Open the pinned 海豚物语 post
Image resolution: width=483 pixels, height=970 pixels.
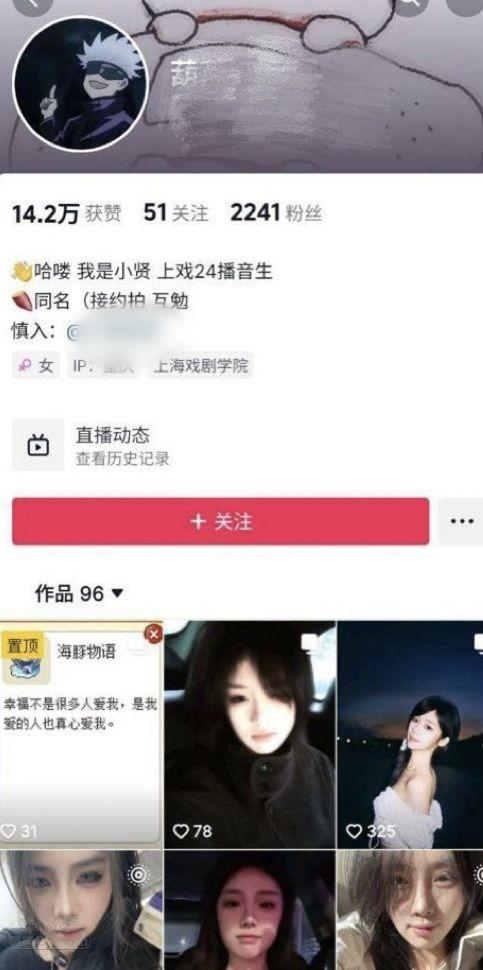[82, 734]
